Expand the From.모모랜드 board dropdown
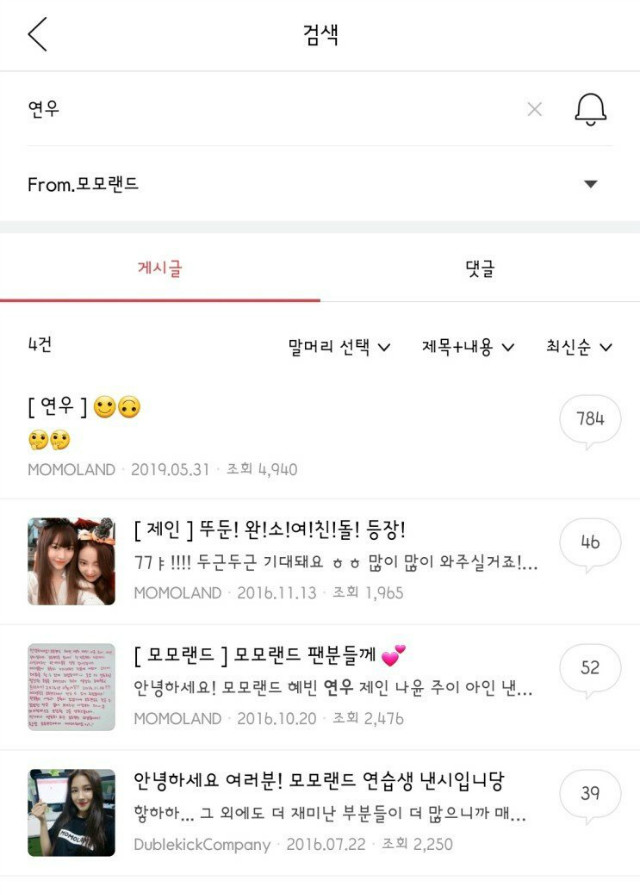This screenshot has height=895, width=640. click(590, 184)
